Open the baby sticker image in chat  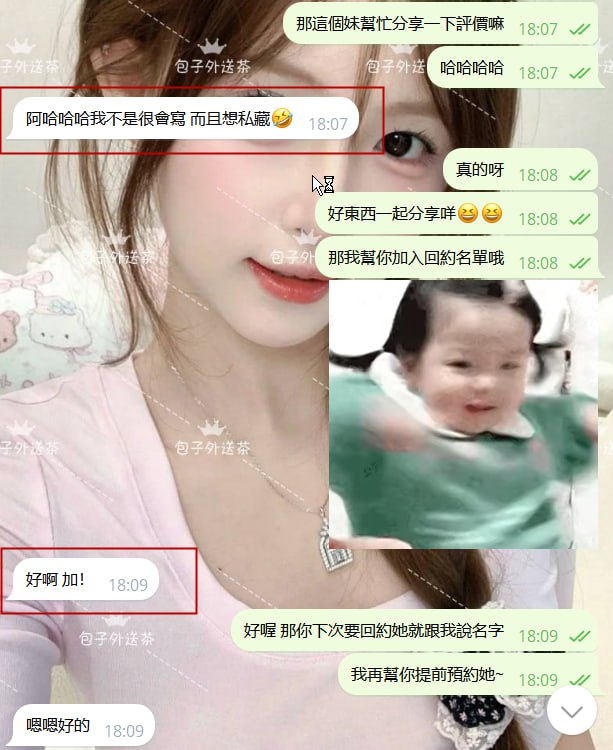tap(463, 414)
